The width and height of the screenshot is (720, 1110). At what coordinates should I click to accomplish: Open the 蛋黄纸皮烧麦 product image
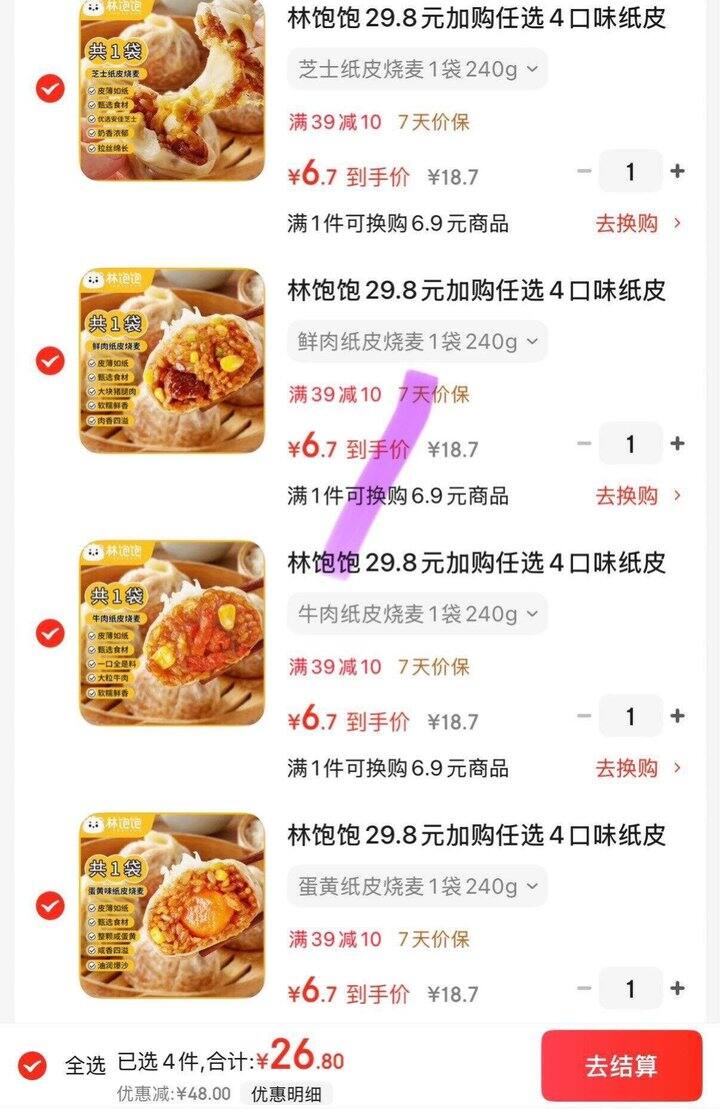172,905
